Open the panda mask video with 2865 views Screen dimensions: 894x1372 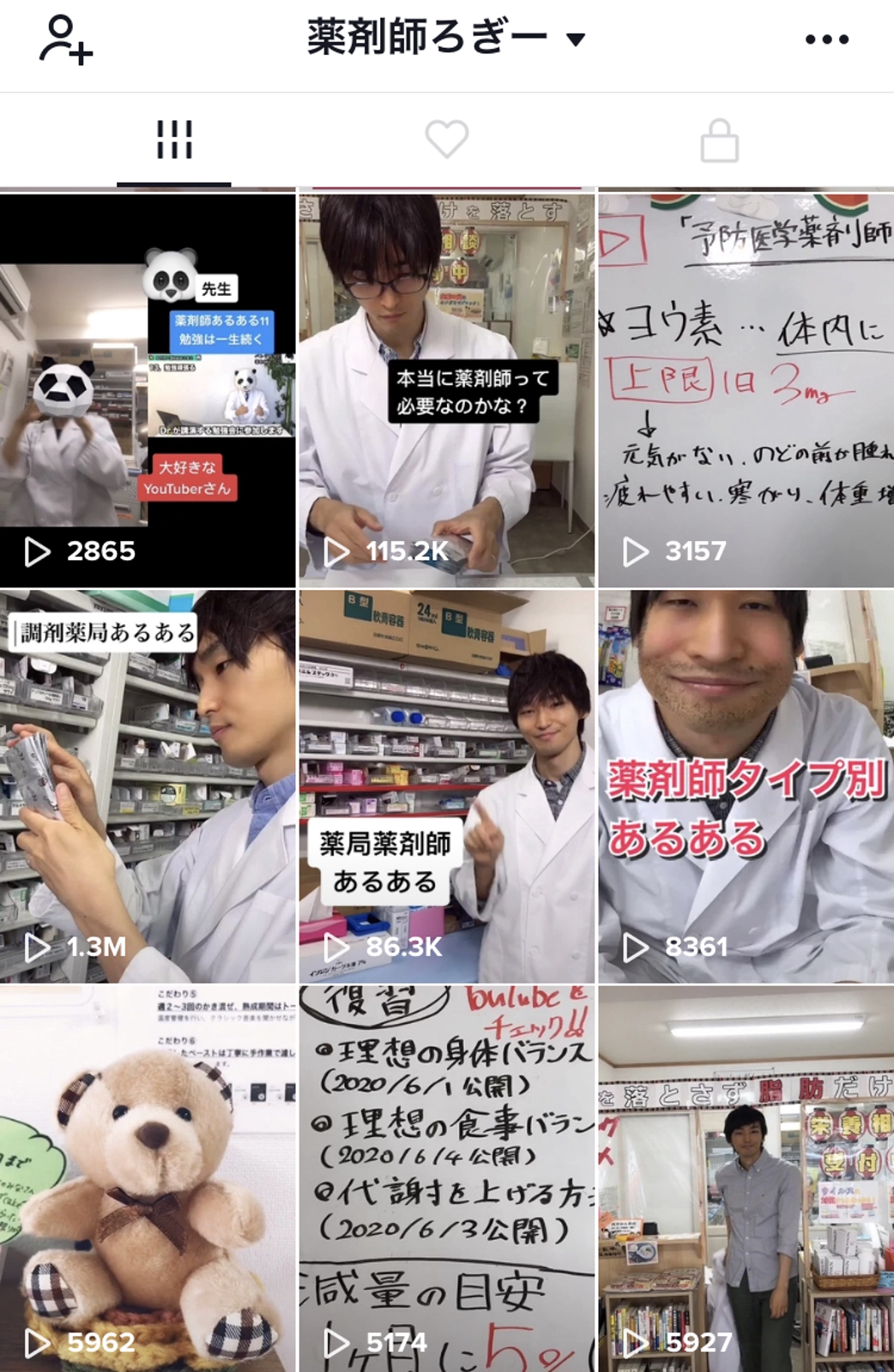[148, 390]
